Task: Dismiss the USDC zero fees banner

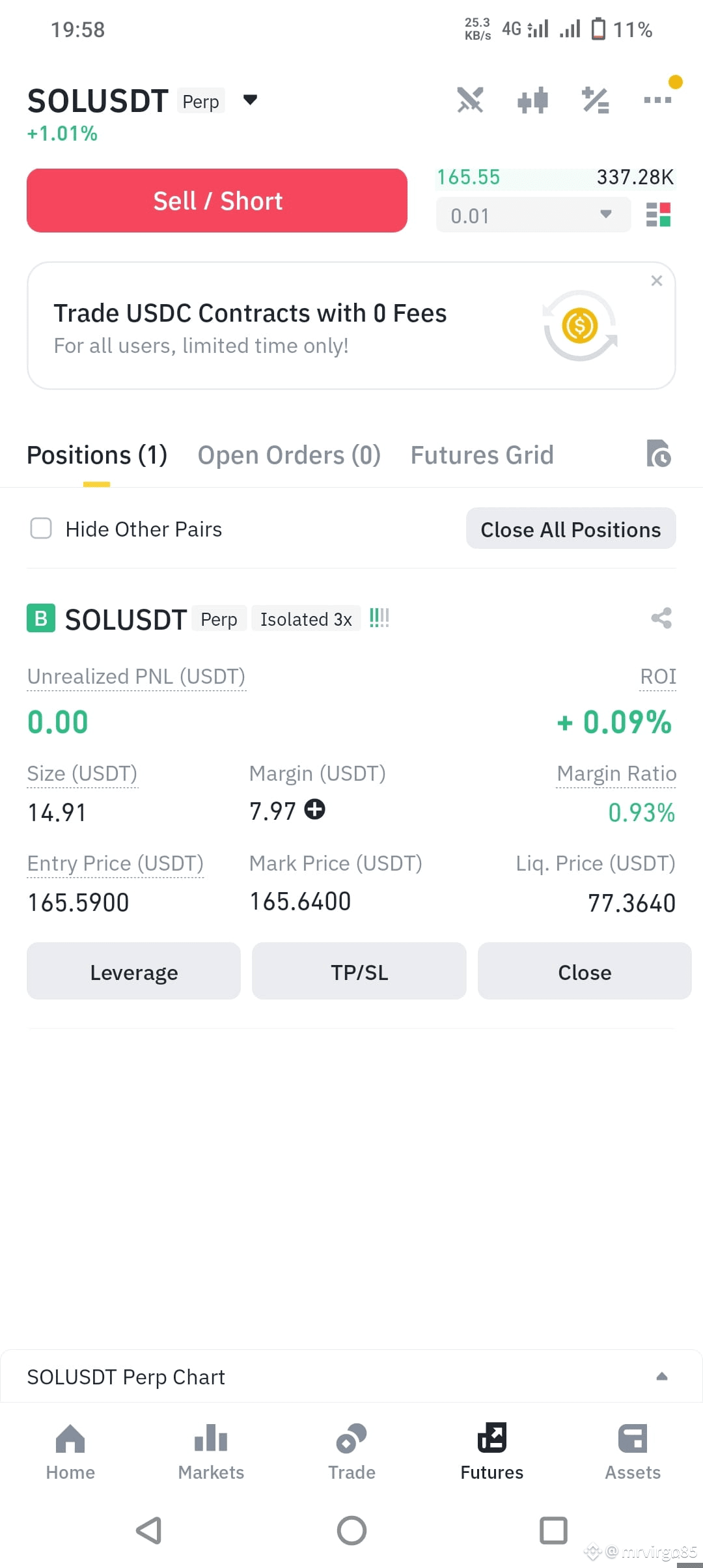Action: click(x=656, y=281)
